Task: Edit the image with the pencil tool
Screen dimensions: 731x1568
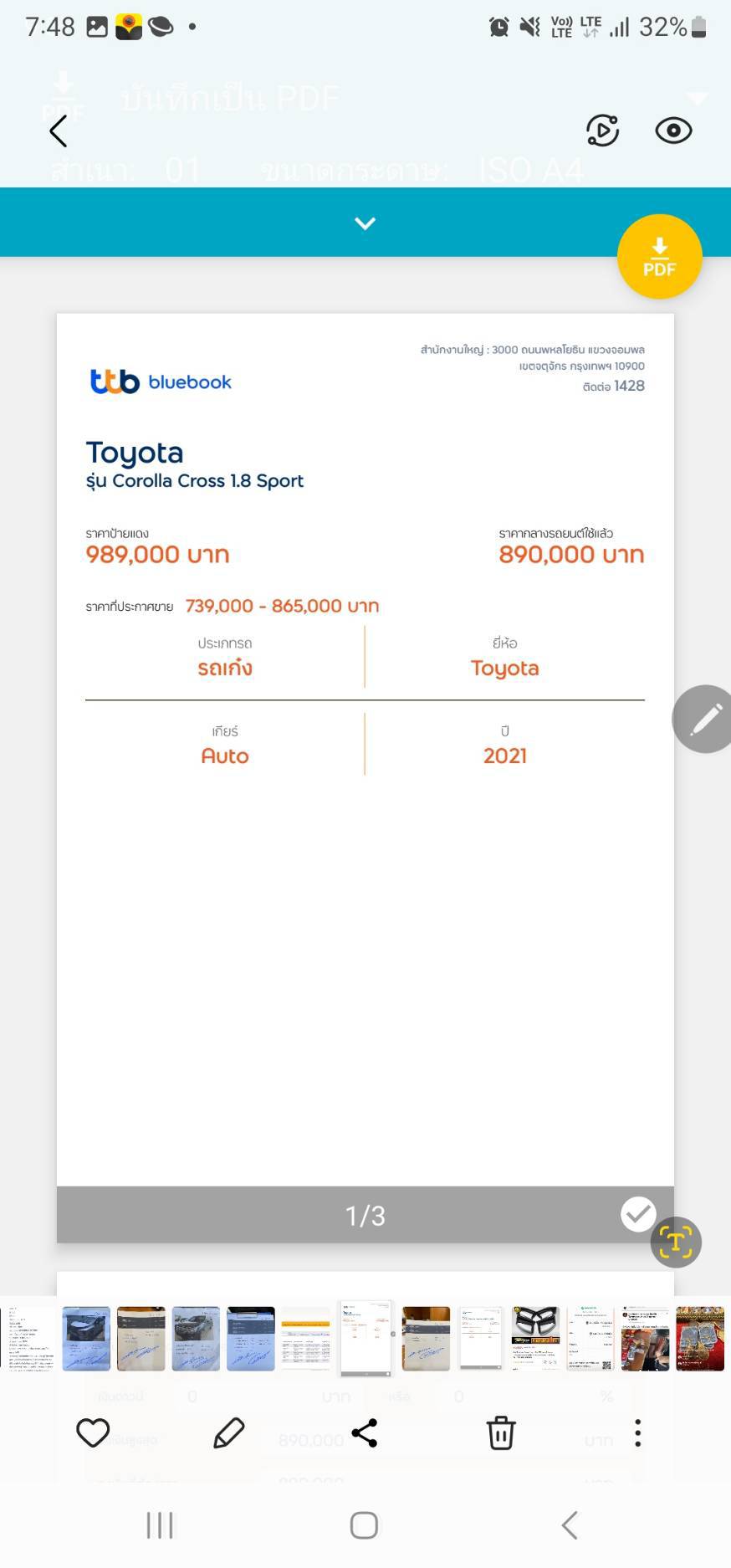Action: tap(228, 1433)
